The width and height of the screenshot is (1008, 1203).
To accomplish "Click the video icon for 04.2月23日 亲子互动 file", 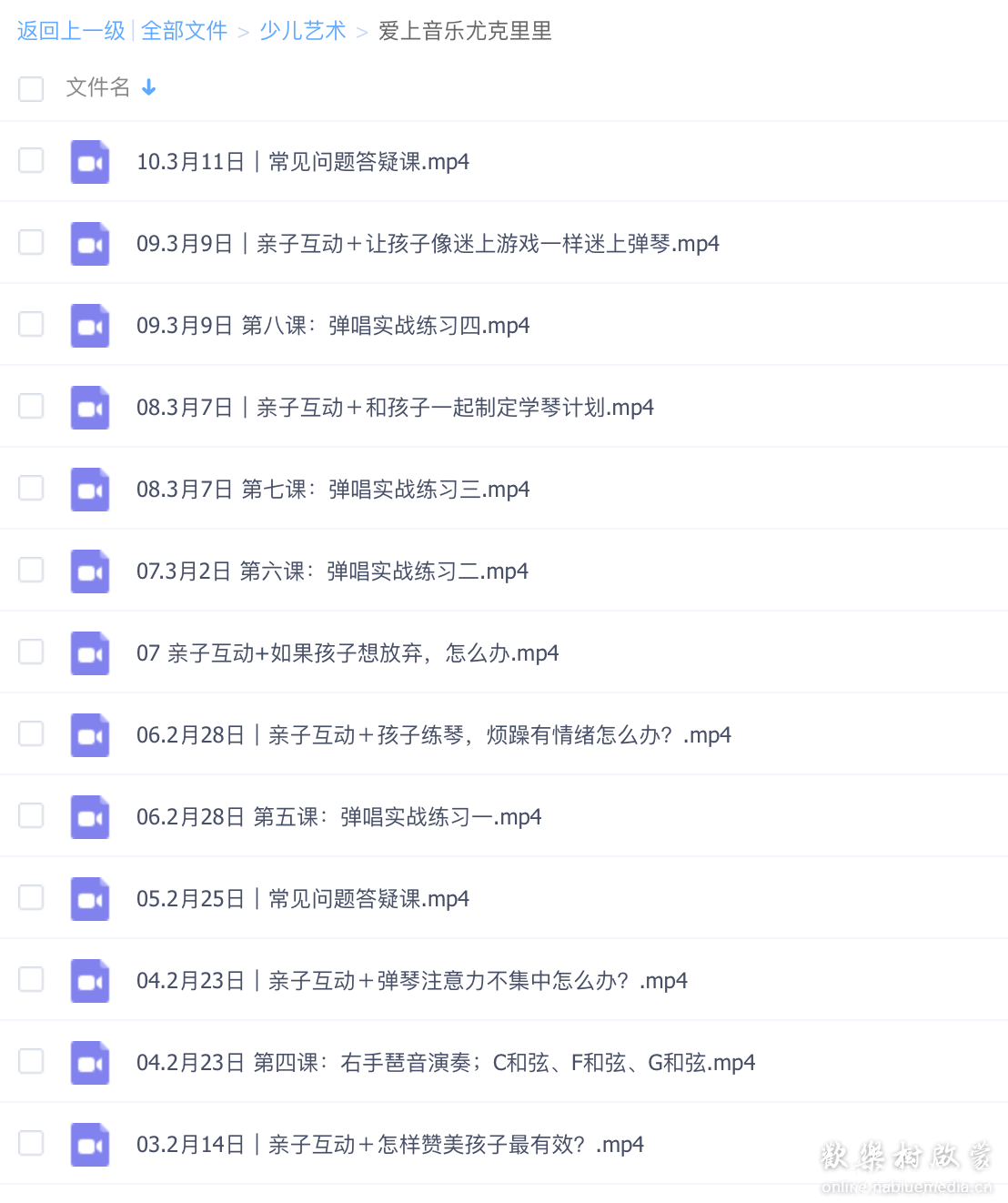I will click(x=89, y=980).
